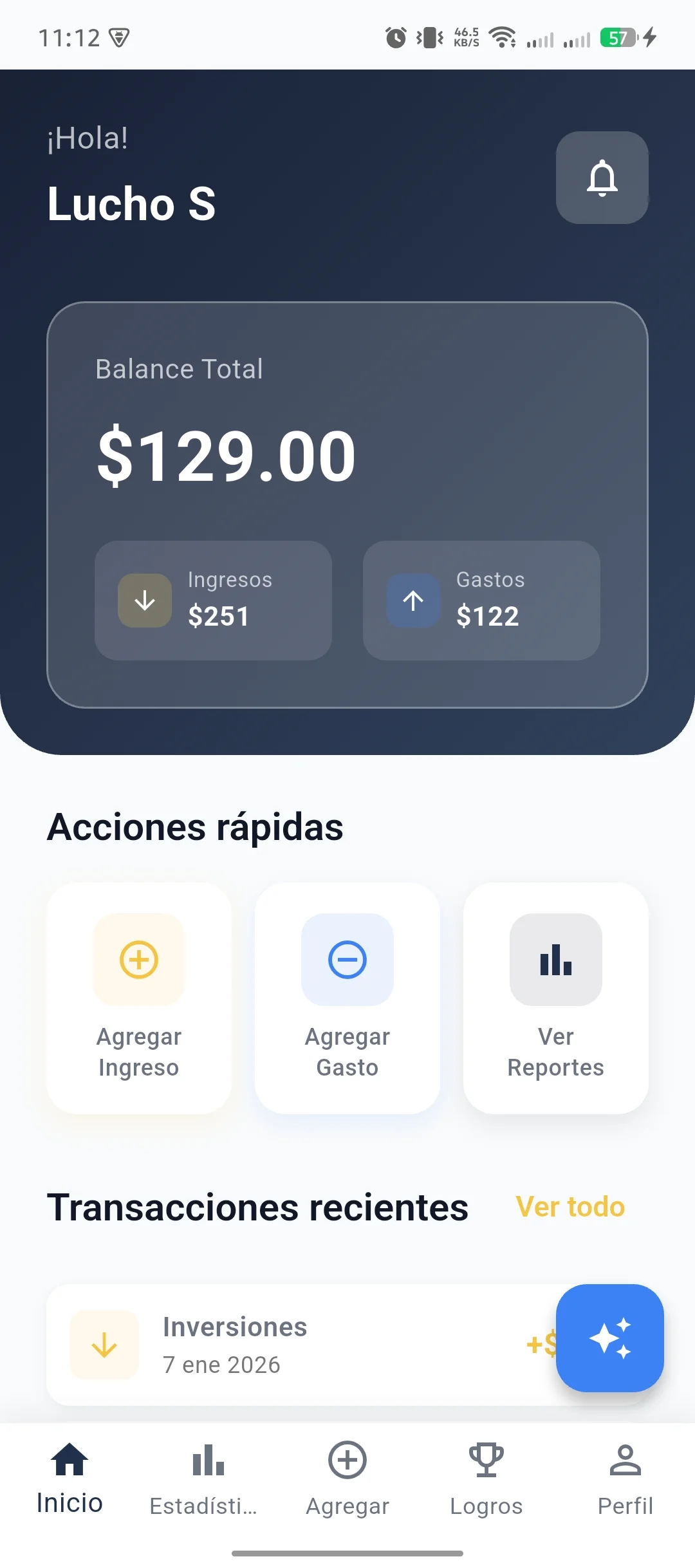Viewport: 695px width, 1568px height.
Task: Open the notifications bell
Action: pyautogui.click(x=602, y=178)
